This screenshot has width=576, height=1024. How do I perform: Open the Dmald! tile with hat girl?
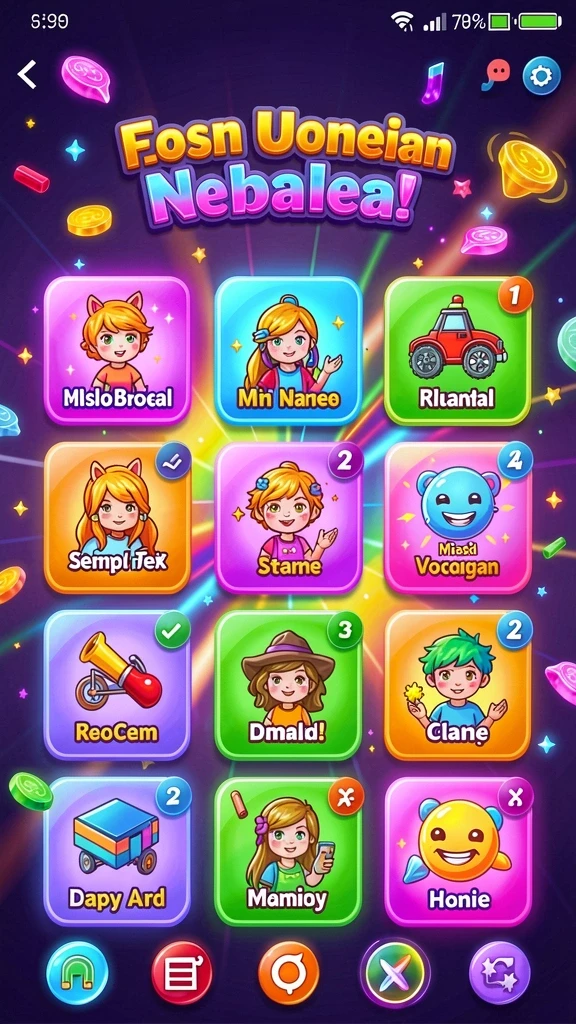point(288,685)
